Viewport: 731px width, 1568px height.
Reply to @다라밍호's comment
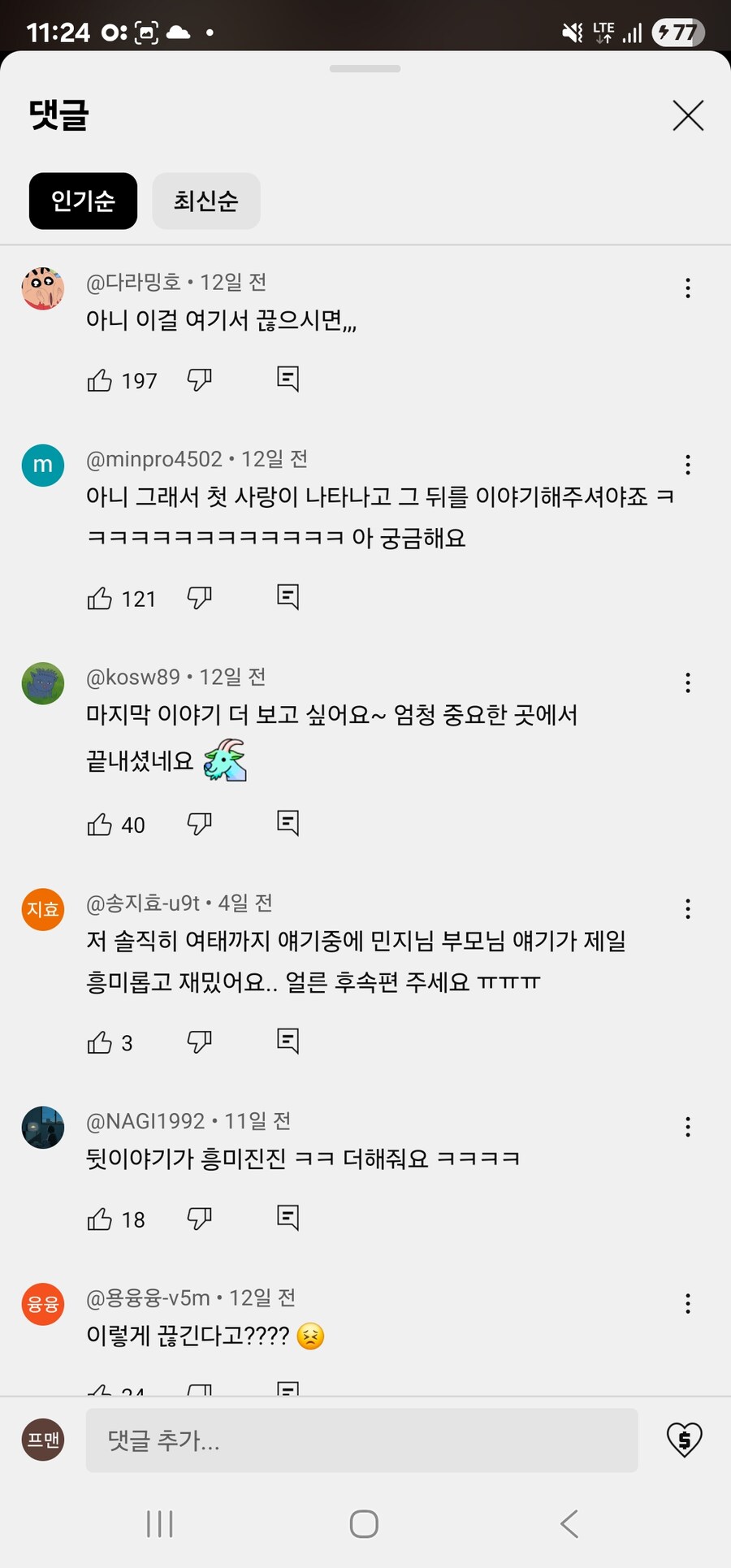(288, 379)
